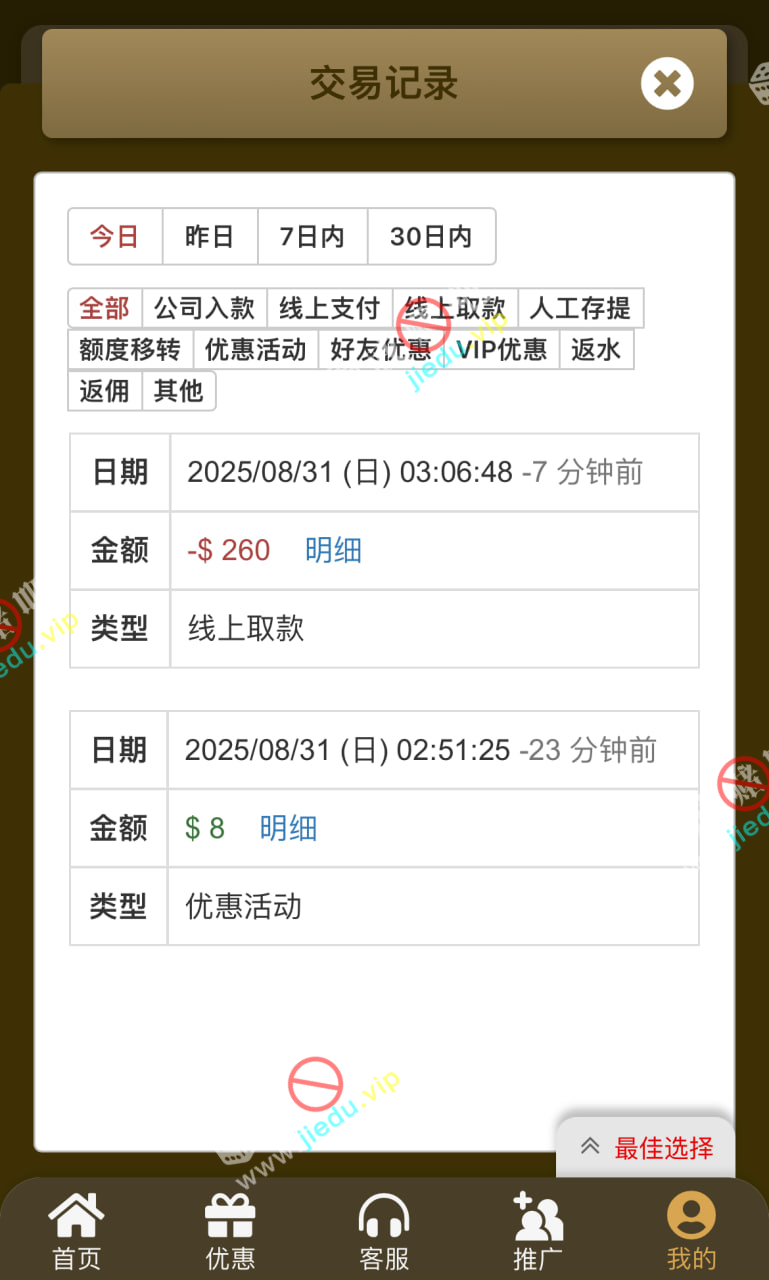The width and height of the screenshot is (769, 1280).
Task: Switch to the 昨日 date filter
Action: point(210,237)
